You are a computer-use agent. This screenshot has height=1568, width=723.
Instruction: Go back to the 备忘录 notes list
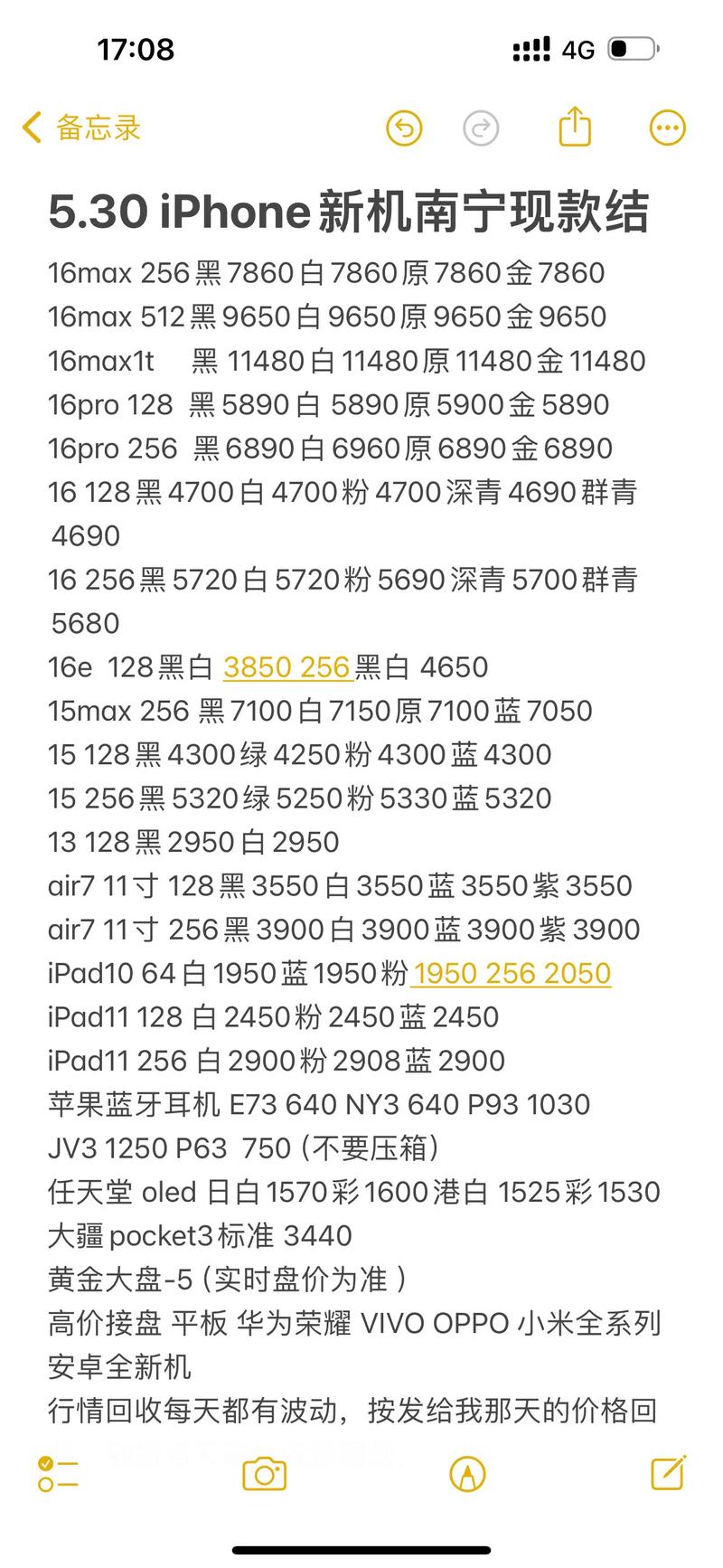pyautogui.click(x=81, y=128)
